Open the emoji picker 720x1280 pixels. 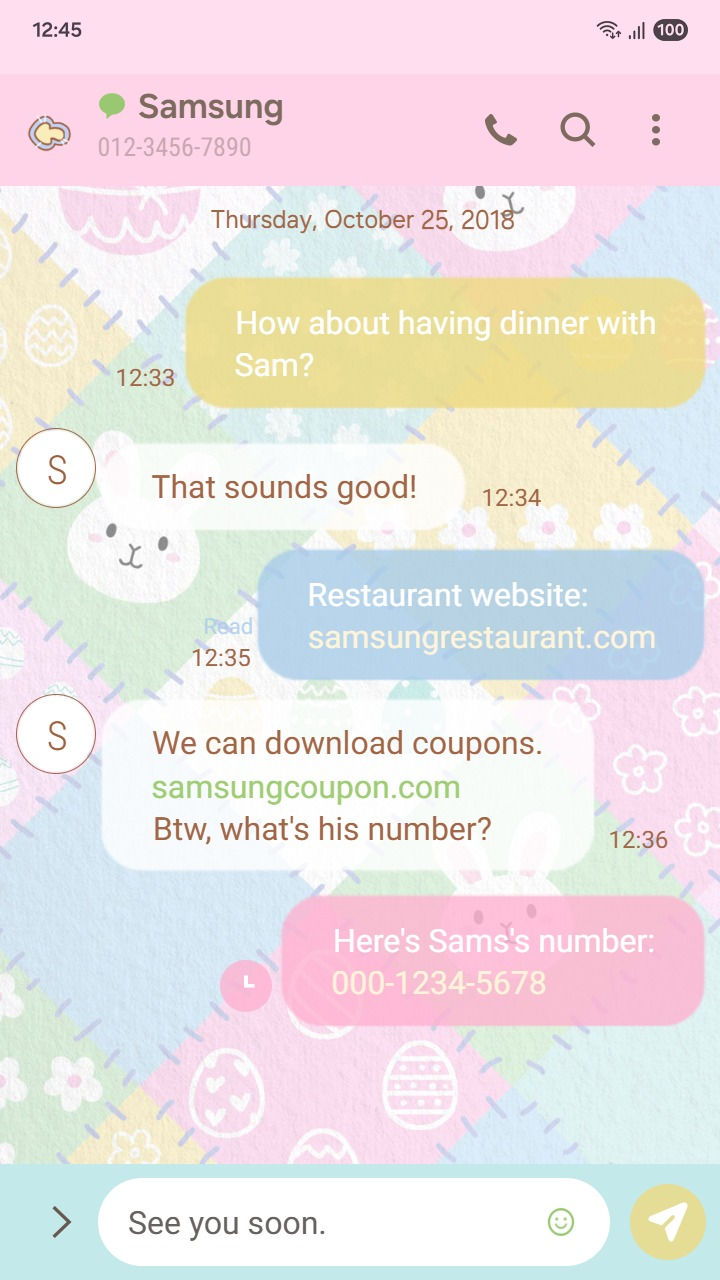pos(561,1222)
